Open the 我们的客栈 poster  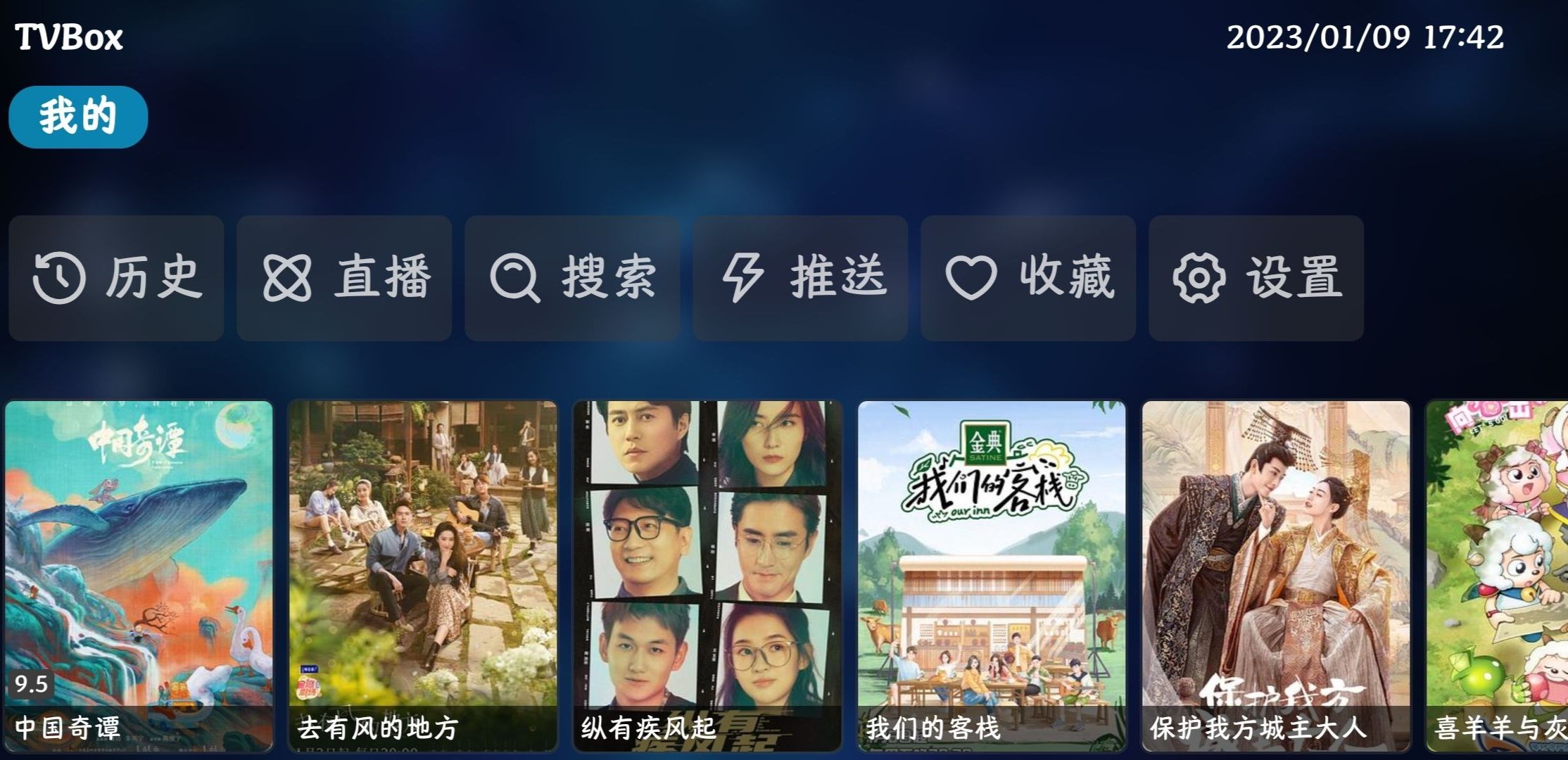point(992,576)
